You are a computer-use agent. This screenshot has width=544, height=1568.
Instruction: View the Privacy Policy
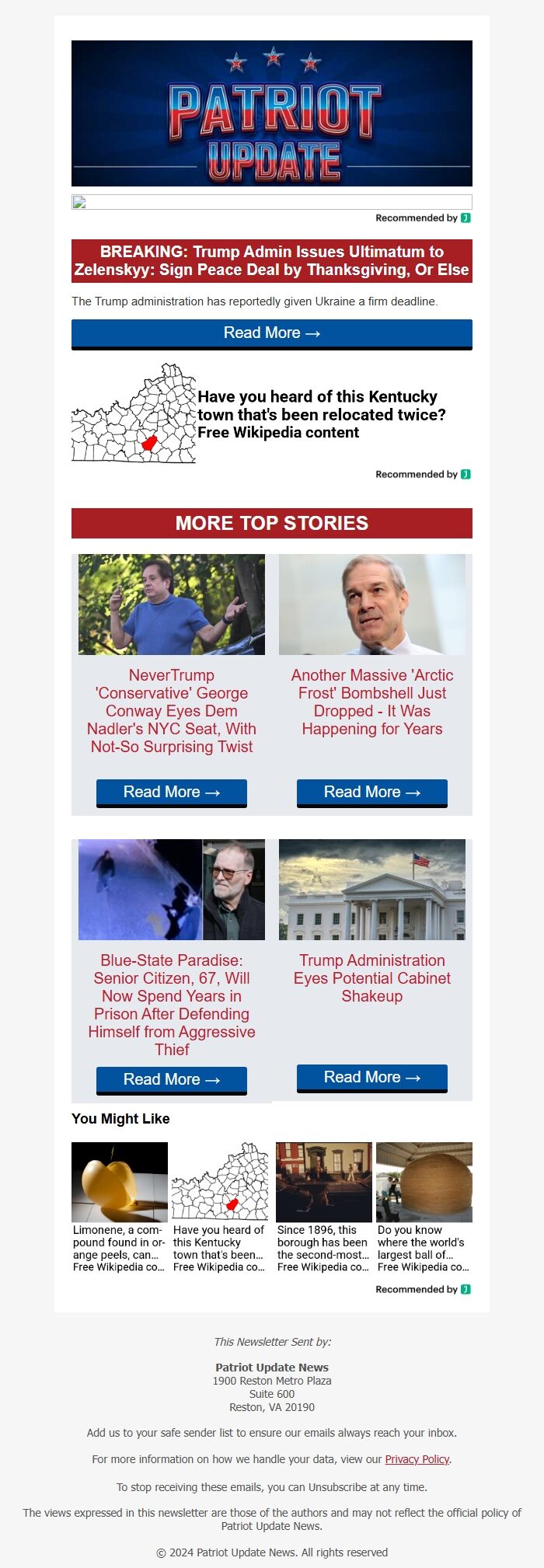417,1459
